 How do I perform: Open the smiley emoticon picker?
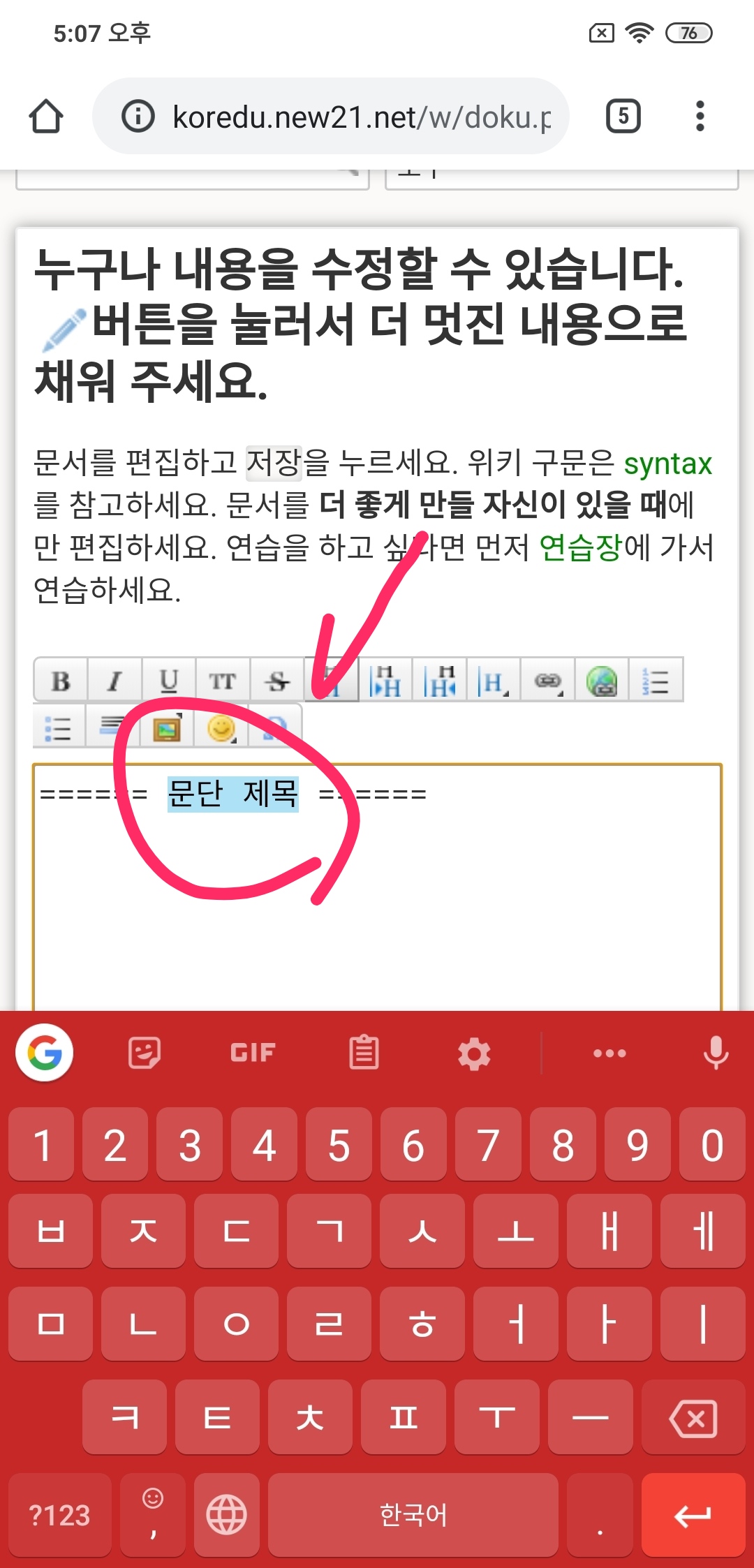pos(222,726)
